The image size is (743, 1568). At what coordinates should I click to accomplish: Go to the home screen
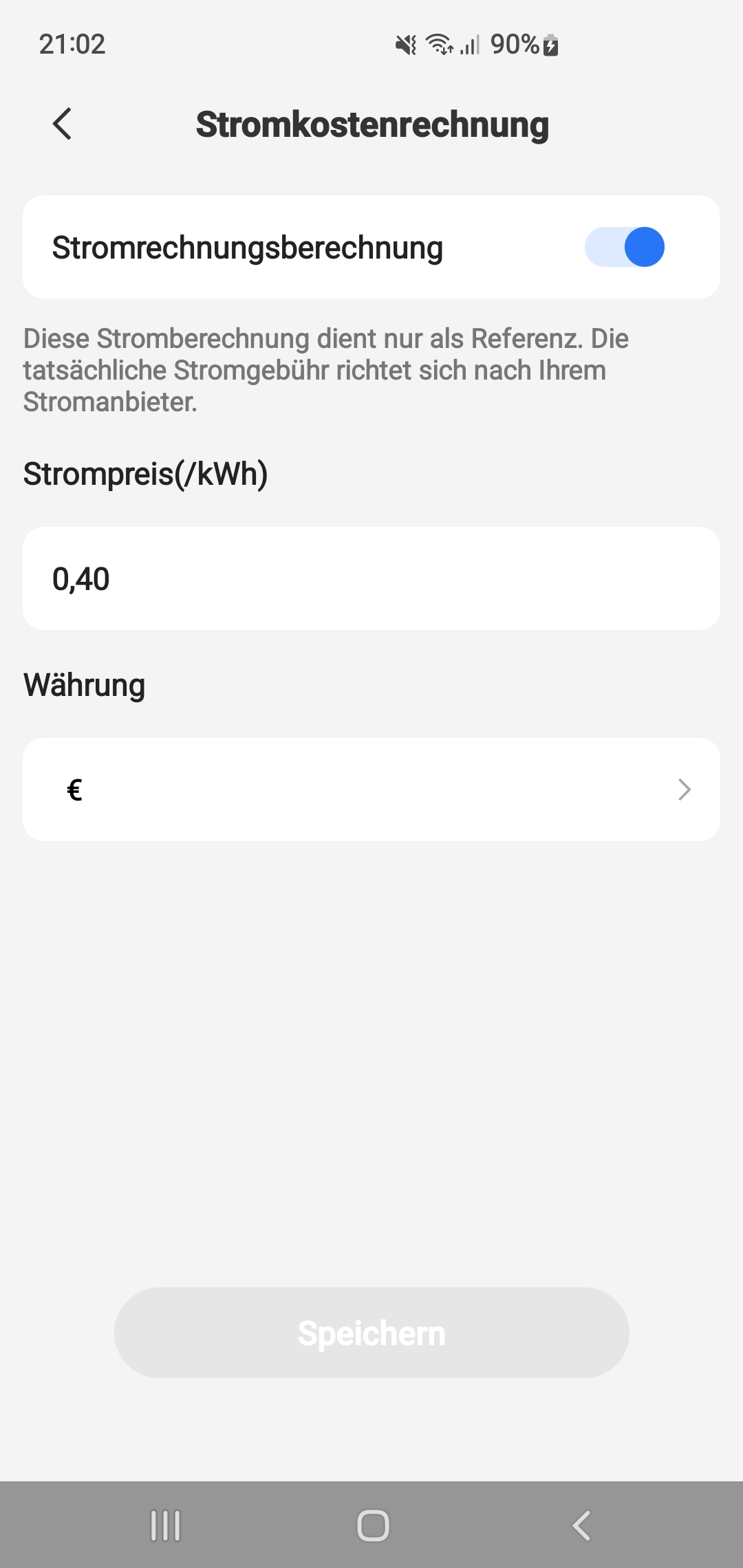pos(373,1525)
